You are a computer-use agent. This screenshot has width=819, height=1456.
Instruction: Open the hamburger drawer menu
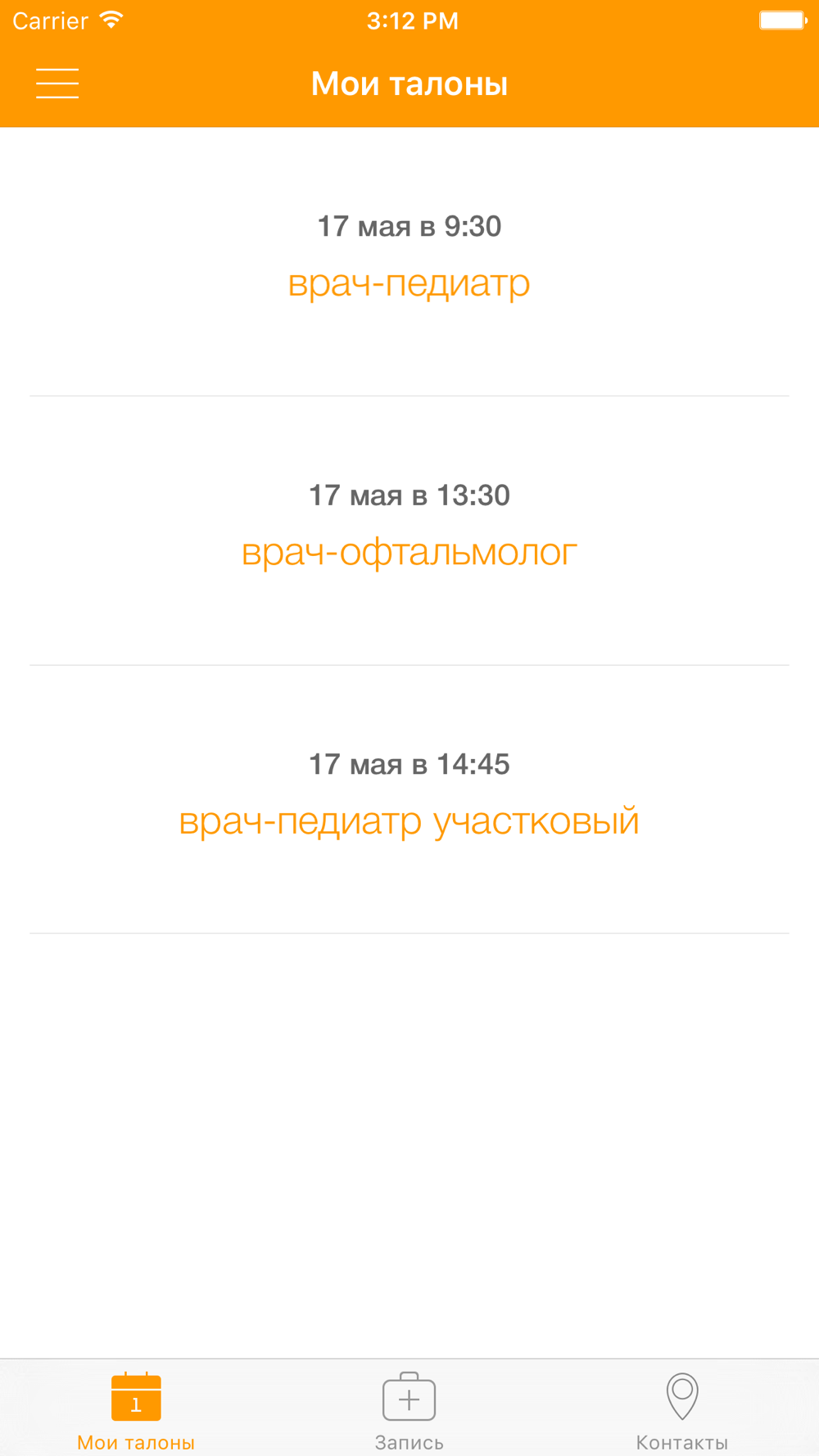[x=57, y=84]
